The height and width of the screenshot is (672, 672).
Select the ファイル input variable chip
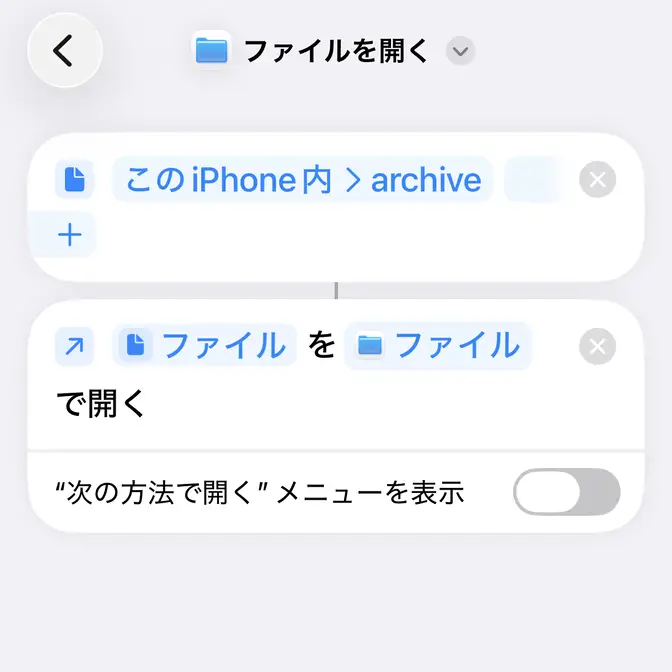click(207, 345)
